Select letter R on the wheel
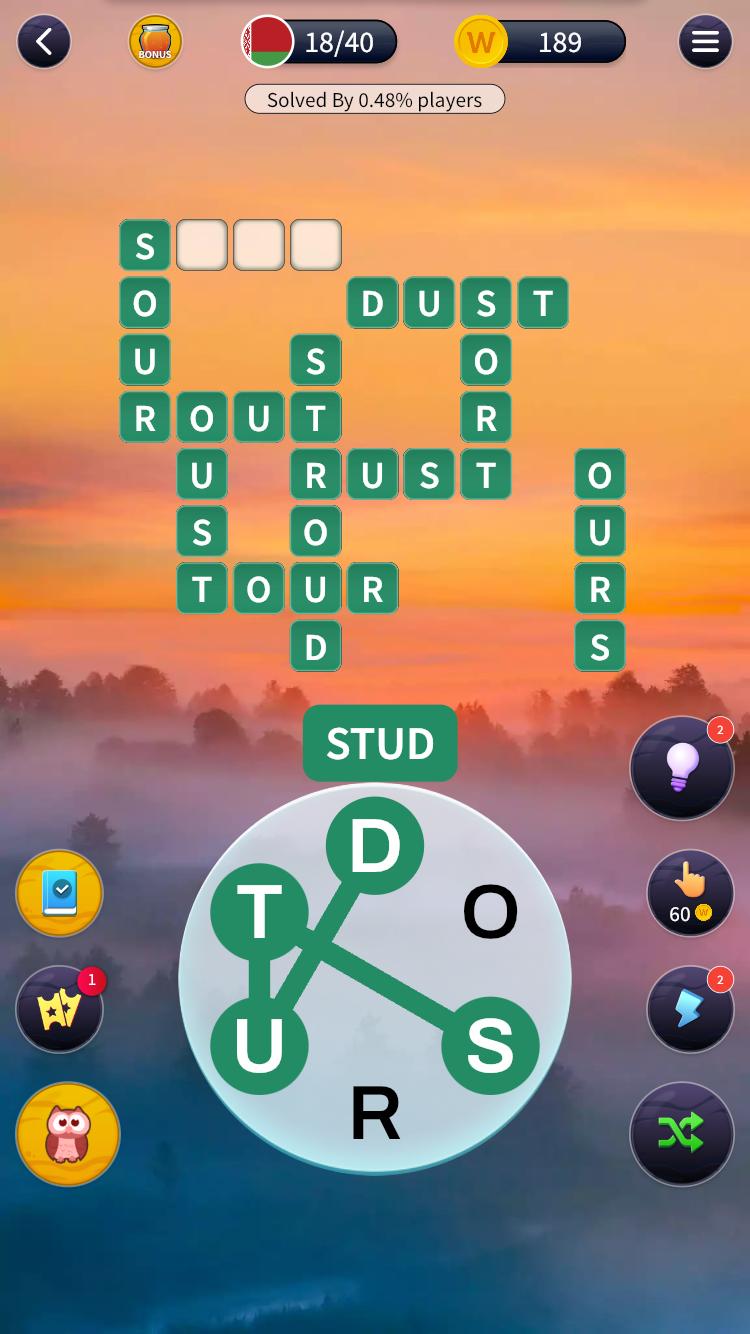Image resolution: width=750 pixels, height=1334 pixels. pyautogui.click(x=375, y=1114)
